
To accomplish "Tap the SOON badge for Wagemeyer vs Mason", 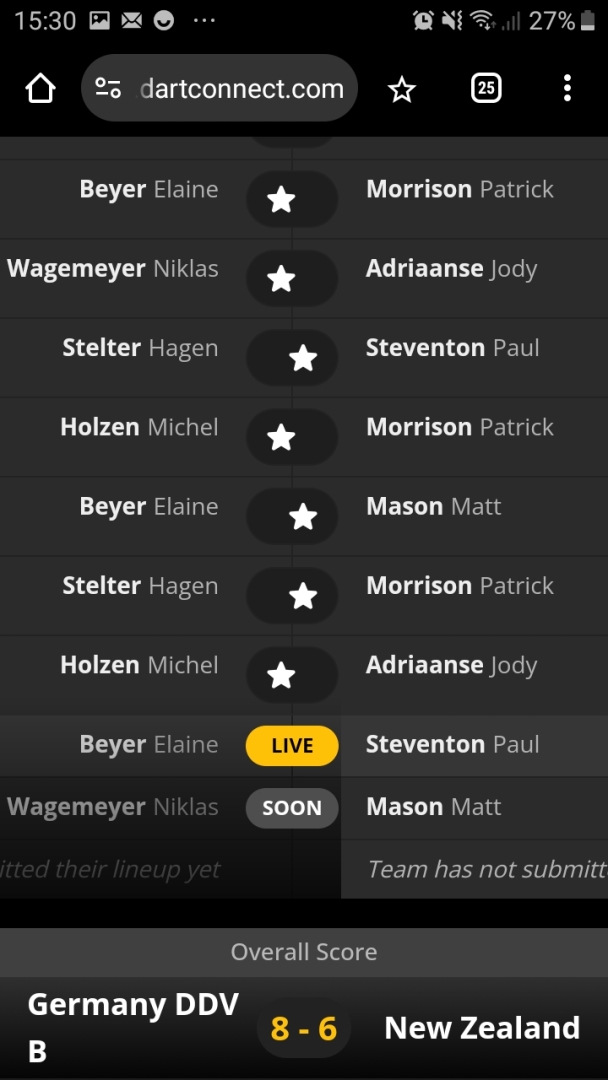I will pyautogui.click(x=292, y=808).
